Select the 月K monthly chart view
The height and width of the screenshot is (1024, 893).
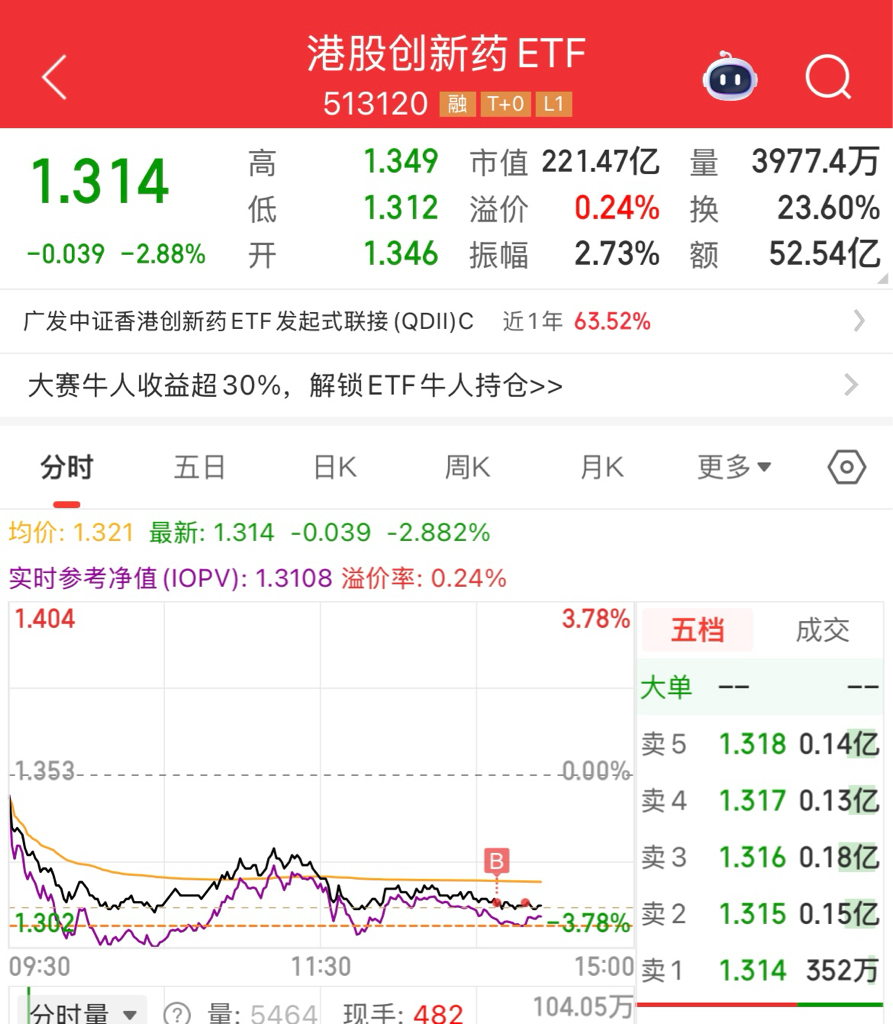(599, 466)
